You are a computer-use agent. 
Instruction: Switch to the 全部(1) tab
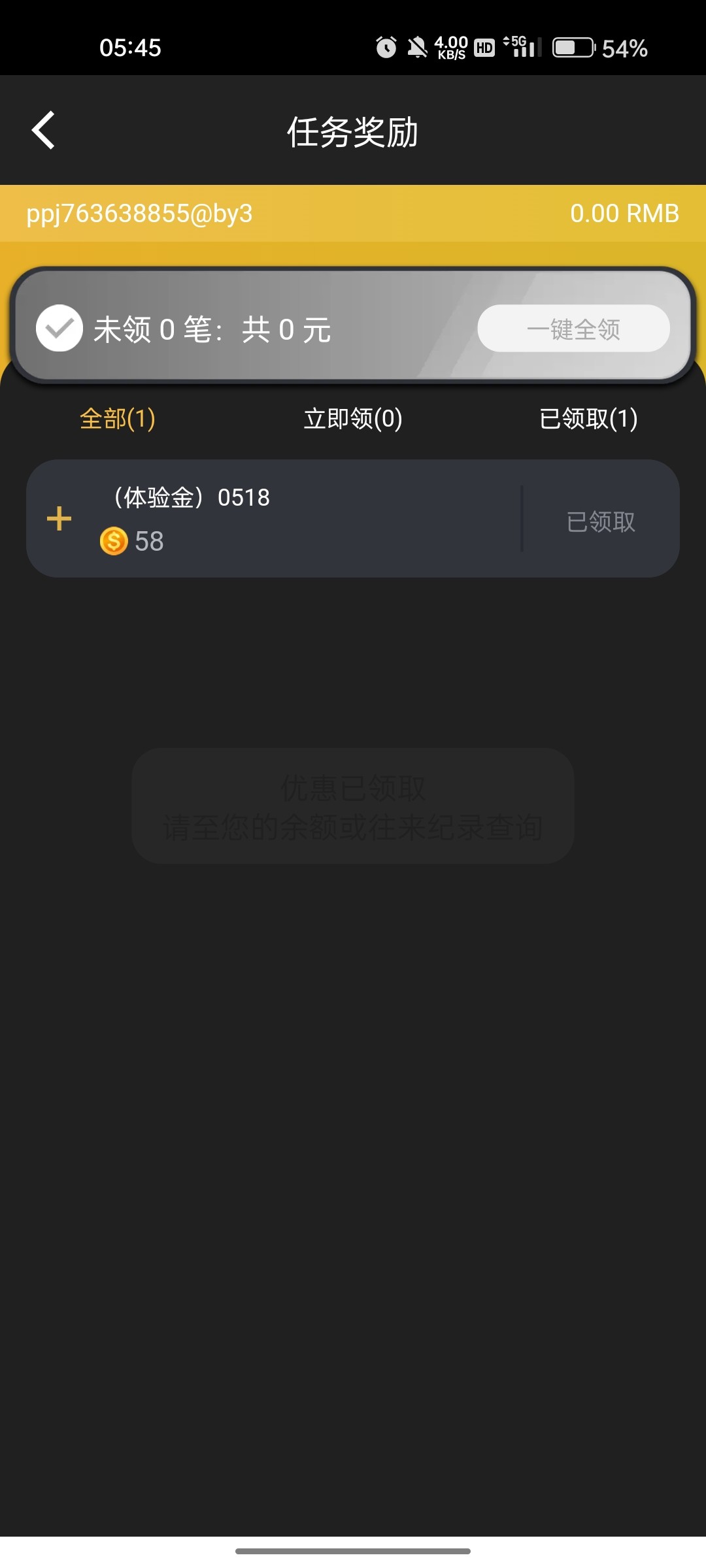[x=118, y=419]
